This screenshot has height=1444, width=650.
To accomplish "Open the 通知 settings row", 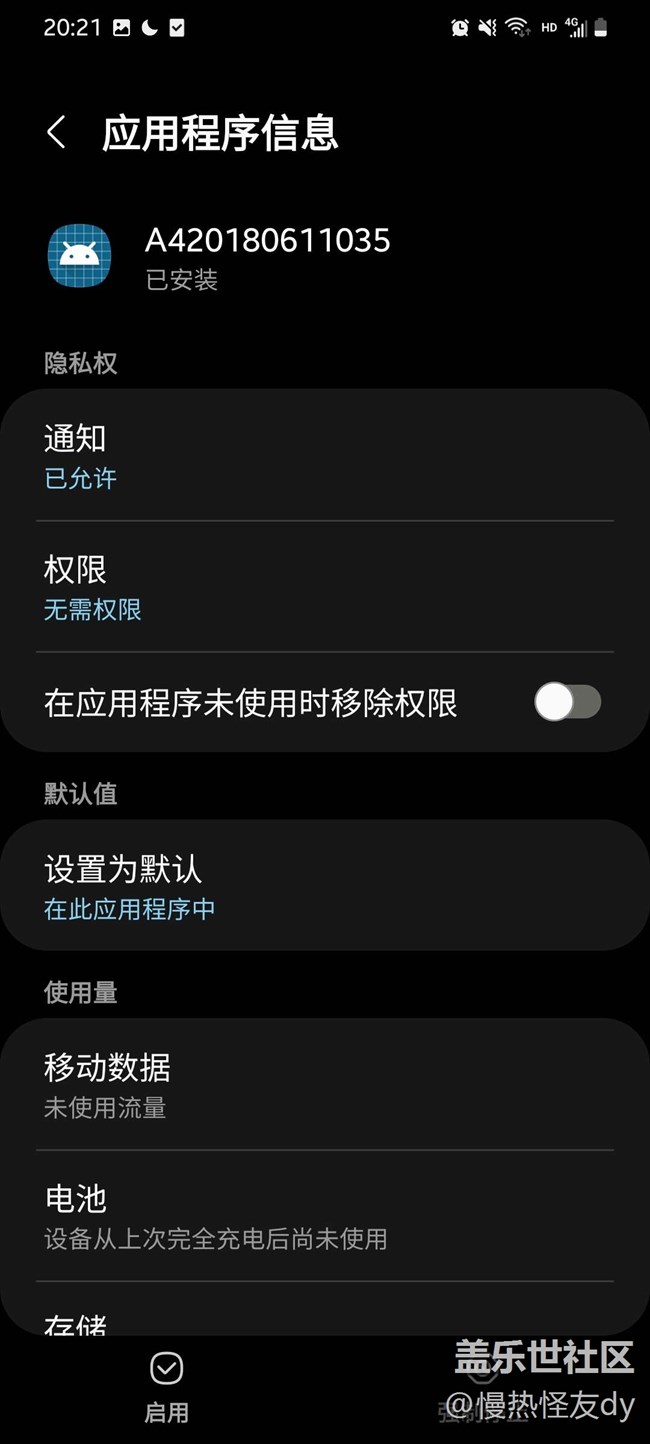I will click(324, 456).
